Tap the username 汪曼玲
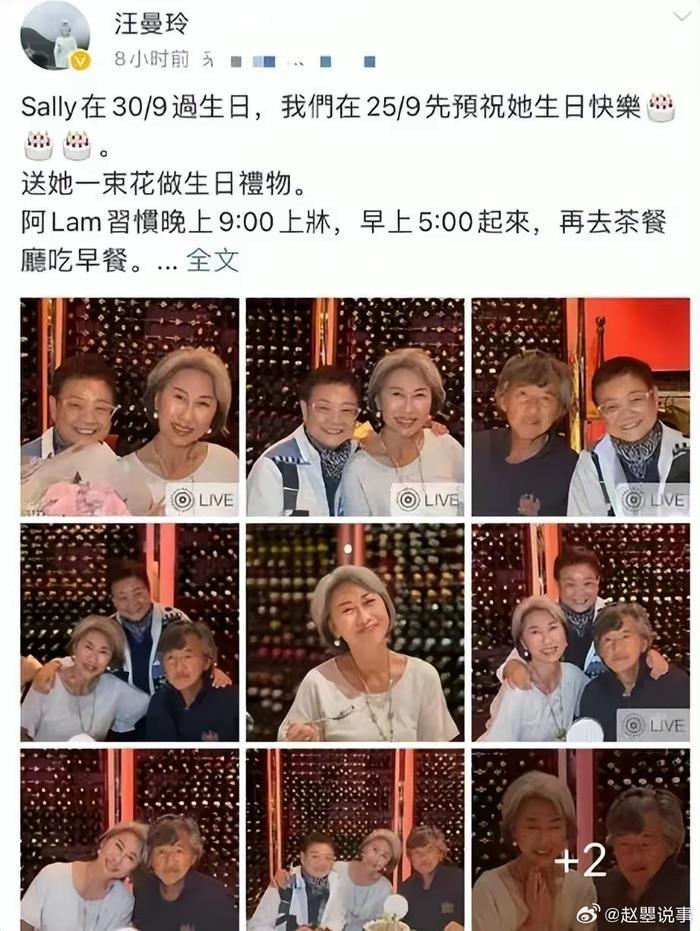 point(149,20)
